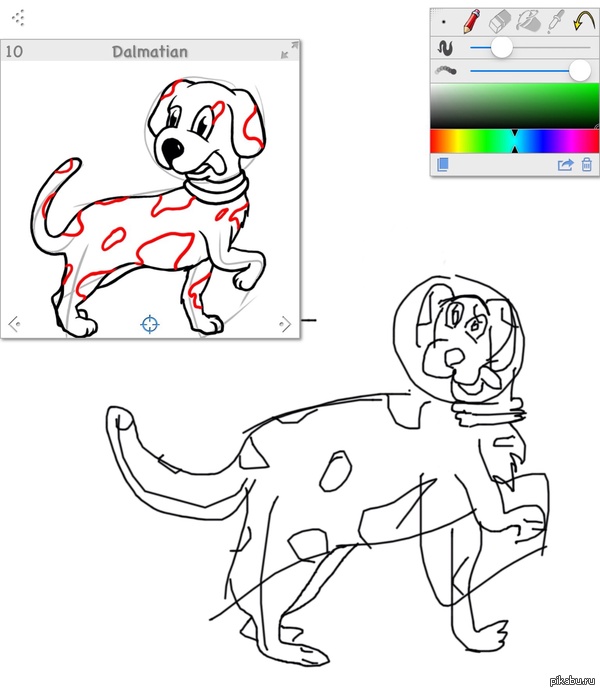
Task: Delete the drawing with trash icon
Action: 587,165
